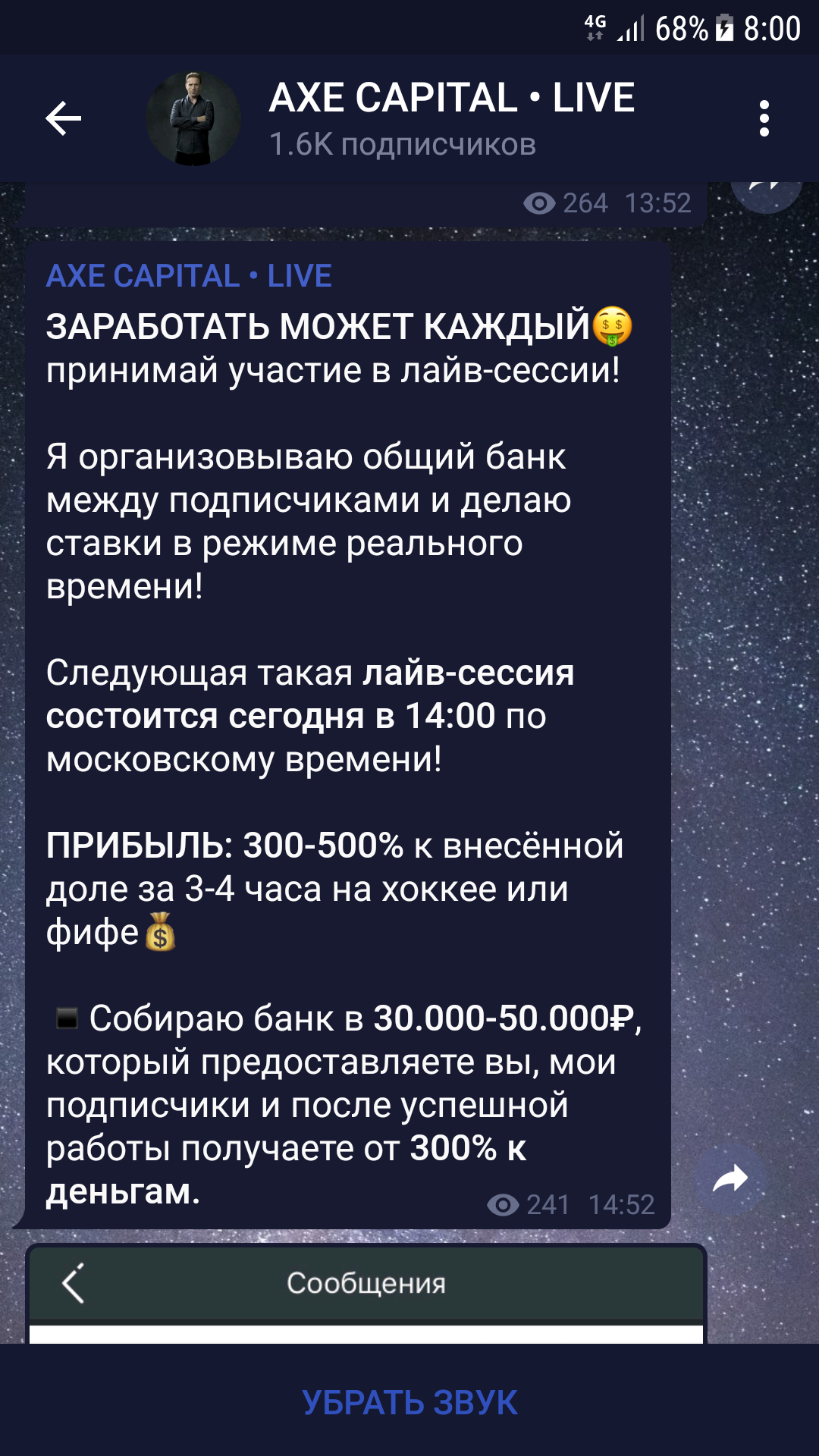Open the Сообщения screenshot attachment
The image size is (819, 1456).
(x=366, y=1294)
